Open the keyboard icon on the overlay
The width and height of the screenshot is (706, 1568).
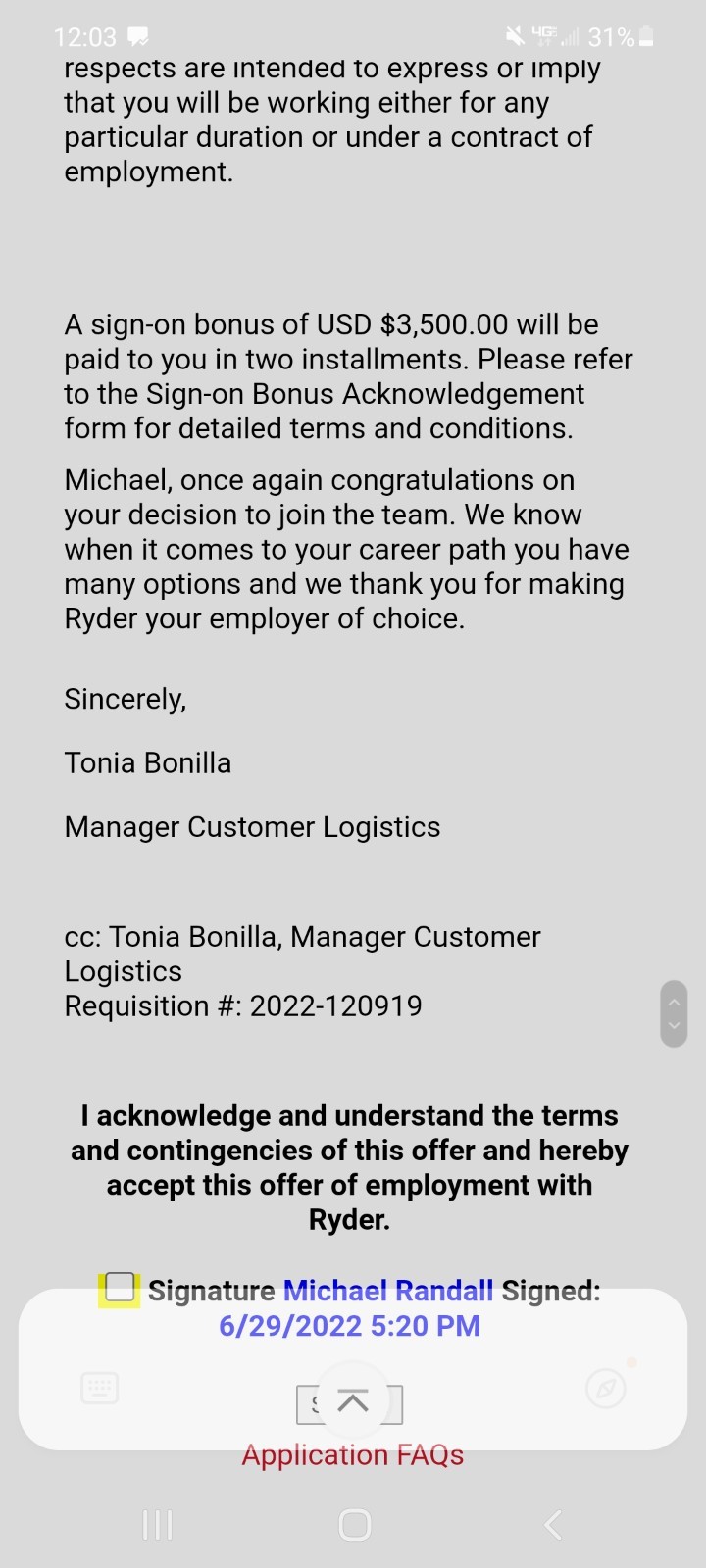(100, 1388)
